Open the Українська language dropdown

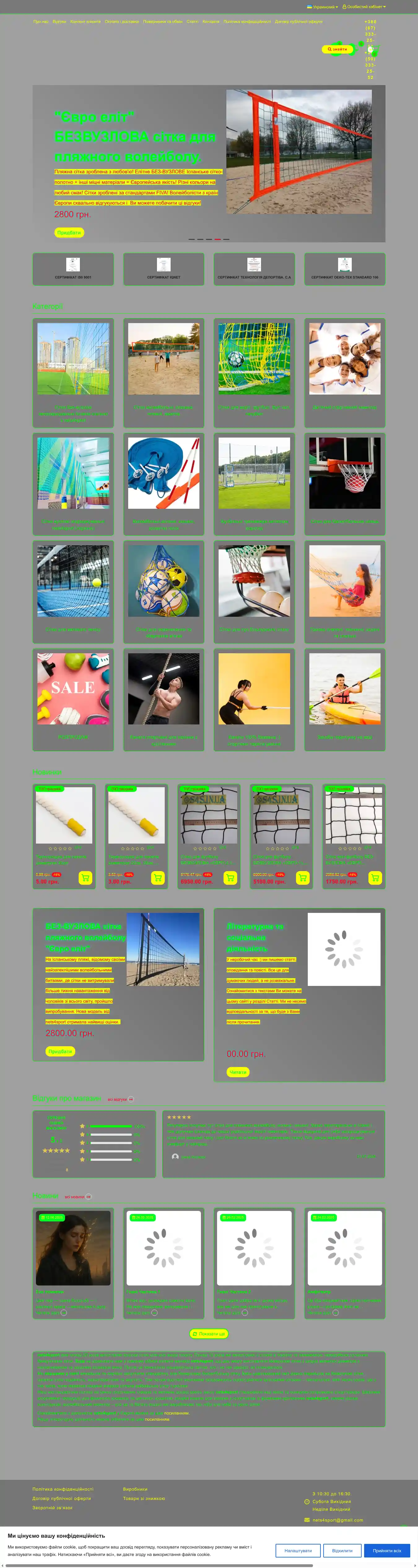pos(322,7)
